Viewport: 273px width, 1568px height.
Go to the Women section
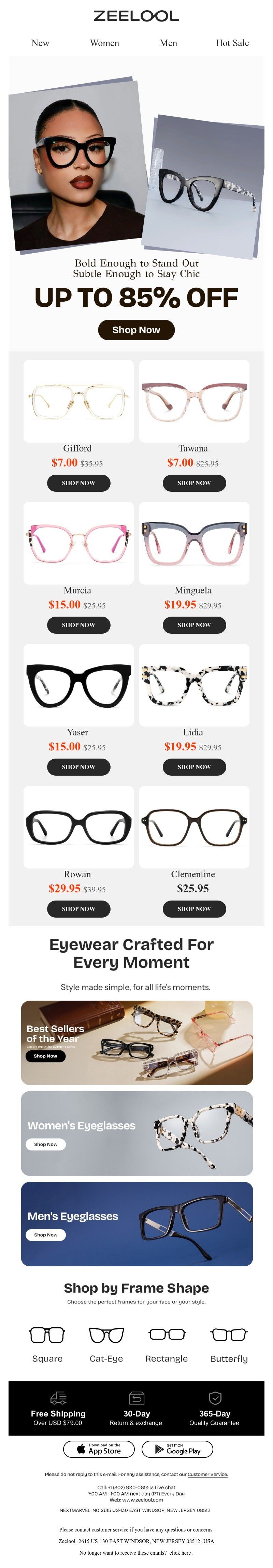tap(104, 43)
